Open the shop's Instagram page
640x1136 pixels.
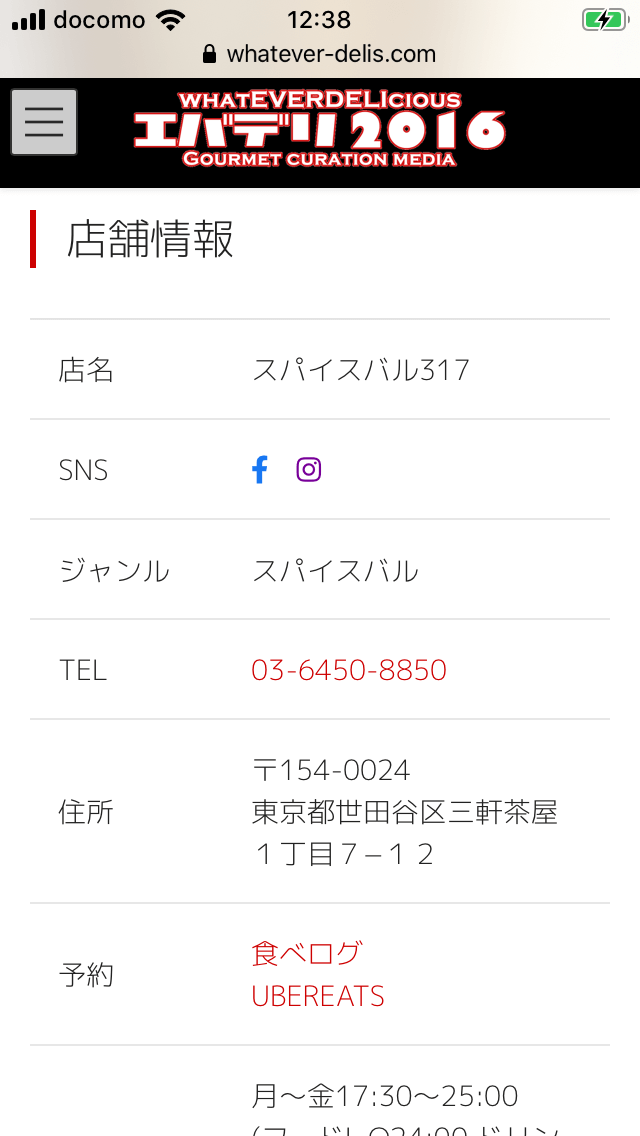coord(309,470)
